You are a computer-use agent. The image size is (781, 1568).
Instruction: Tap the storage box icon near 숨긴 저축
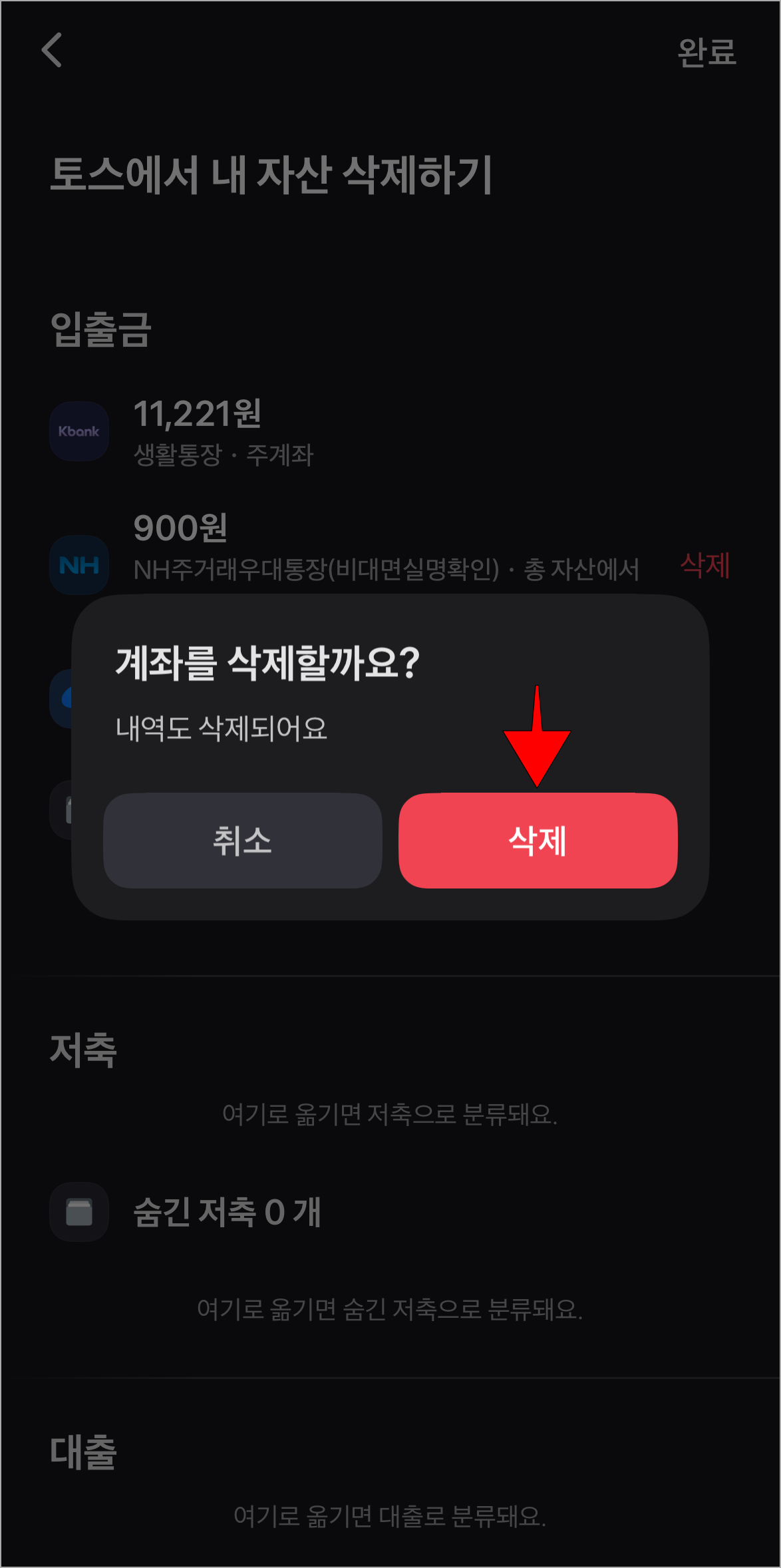[x=79, y=1211]
